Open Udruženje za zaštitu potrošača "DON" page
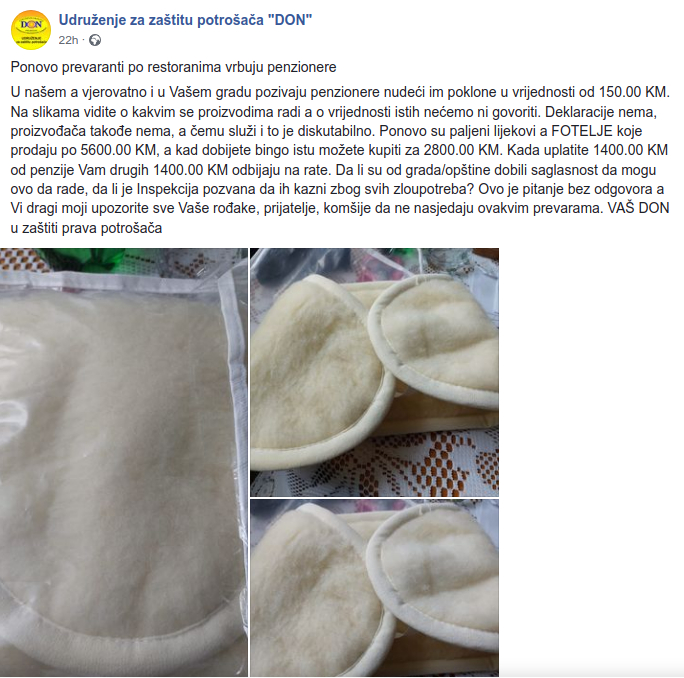 tap(185, 20)
